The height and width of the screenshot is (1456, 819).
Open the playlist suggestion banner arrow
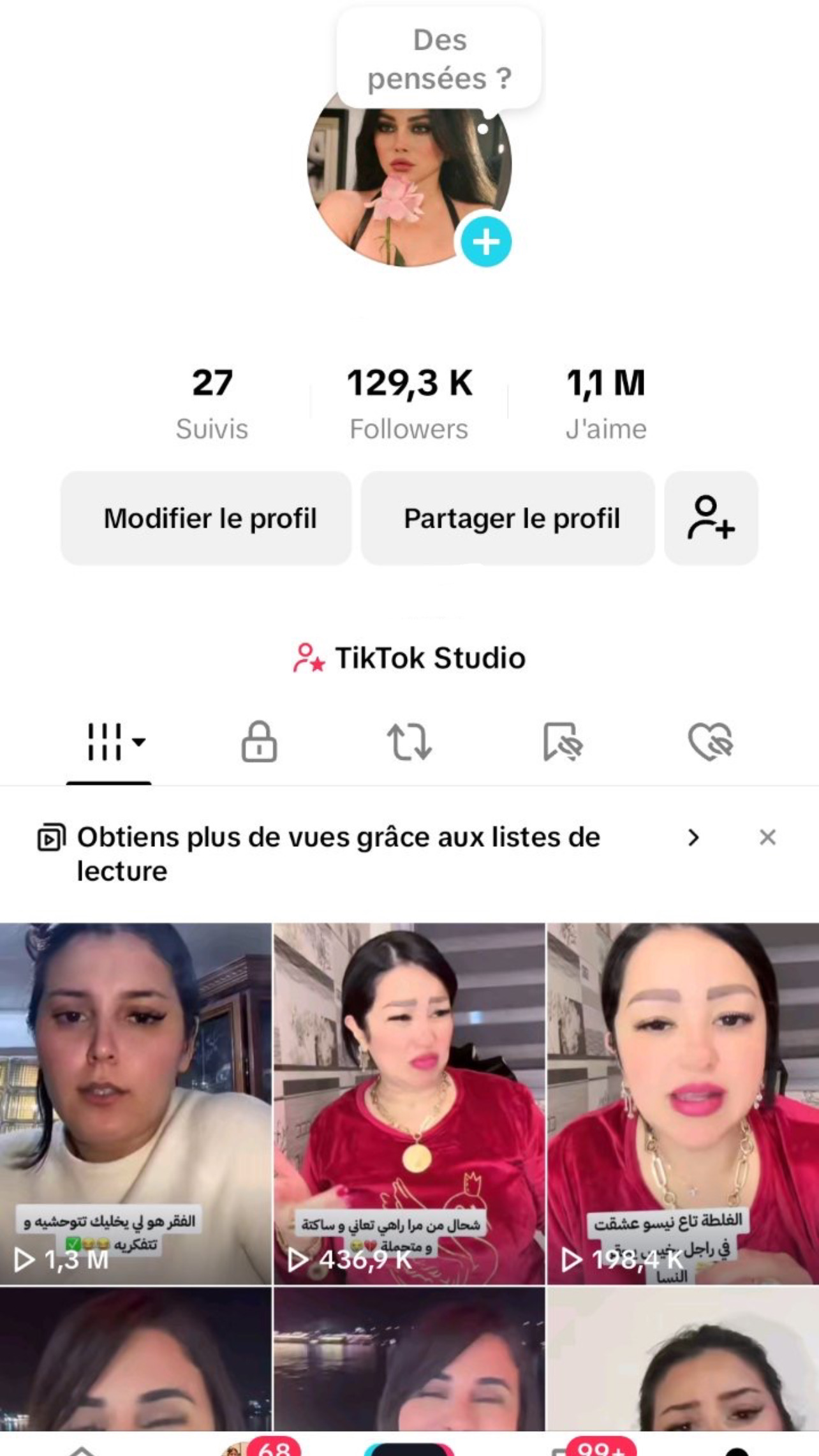coord(694,838)
